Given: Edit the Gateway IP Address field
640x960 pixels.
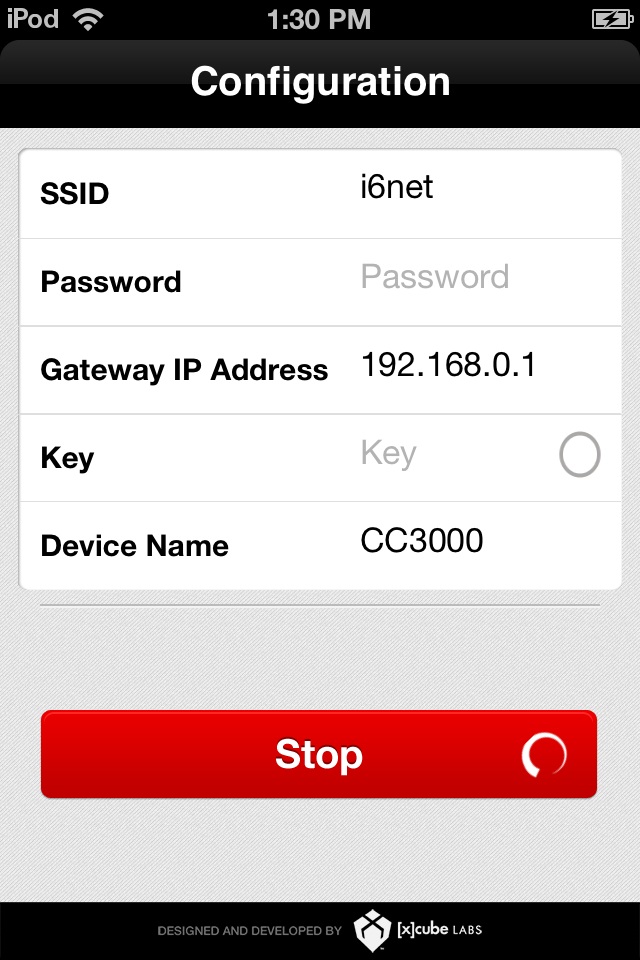Looking at the screenshot, I should (x=470, y=366).
